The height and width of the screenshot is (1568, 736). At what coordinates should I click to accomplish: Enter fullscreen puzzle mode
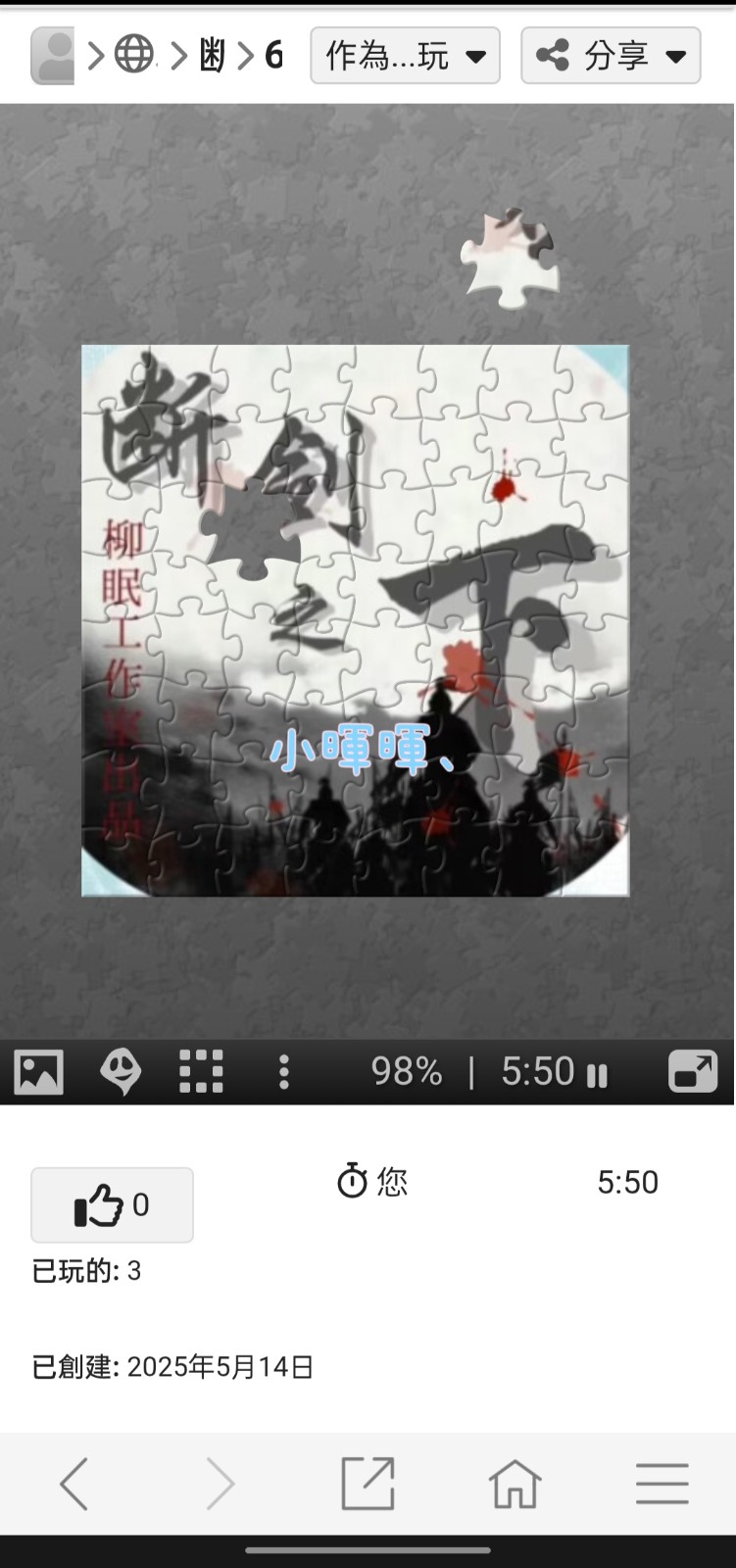[x=693, y=1071]
